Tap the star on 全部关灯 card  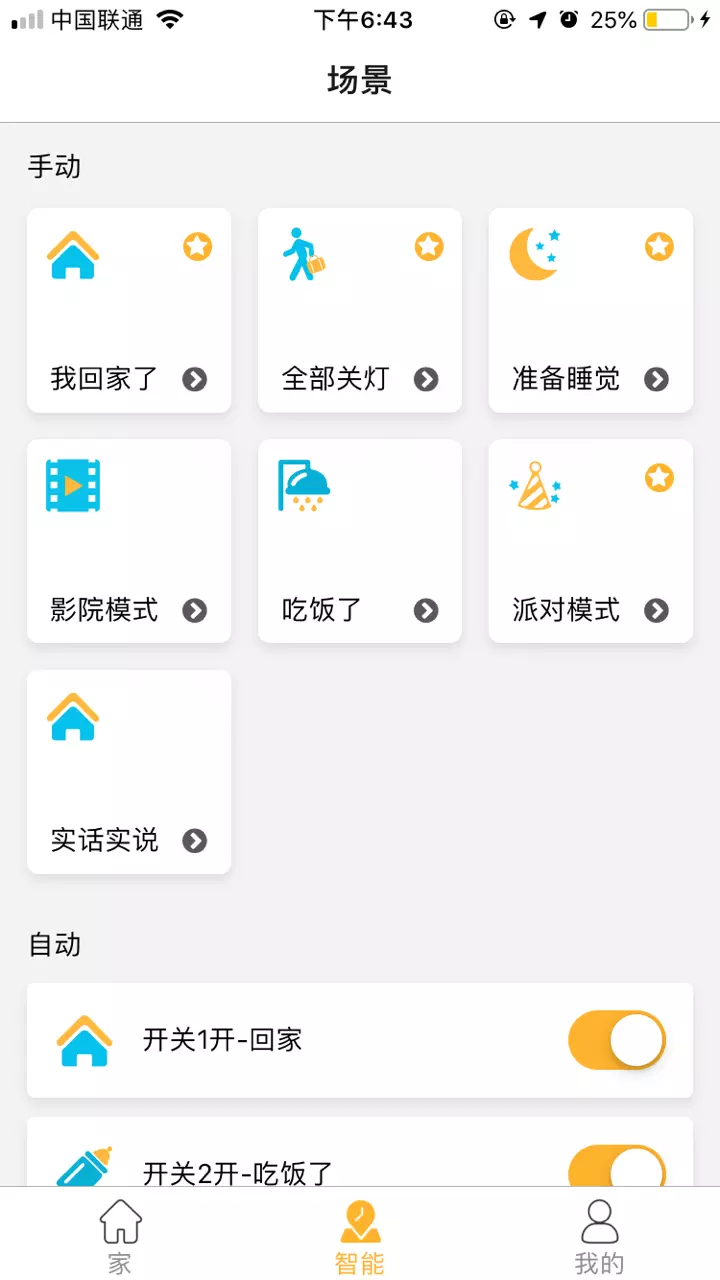[429, 246]
